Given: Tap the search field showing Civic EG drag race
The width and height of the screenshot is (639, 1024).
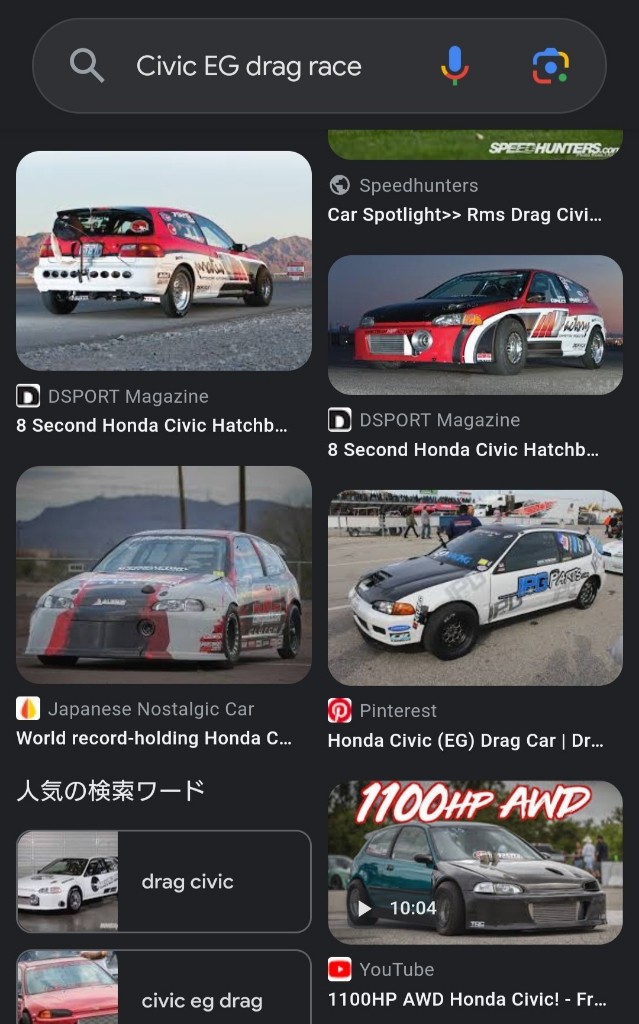Looking at the screenshot, I should (x=248, y=66).
